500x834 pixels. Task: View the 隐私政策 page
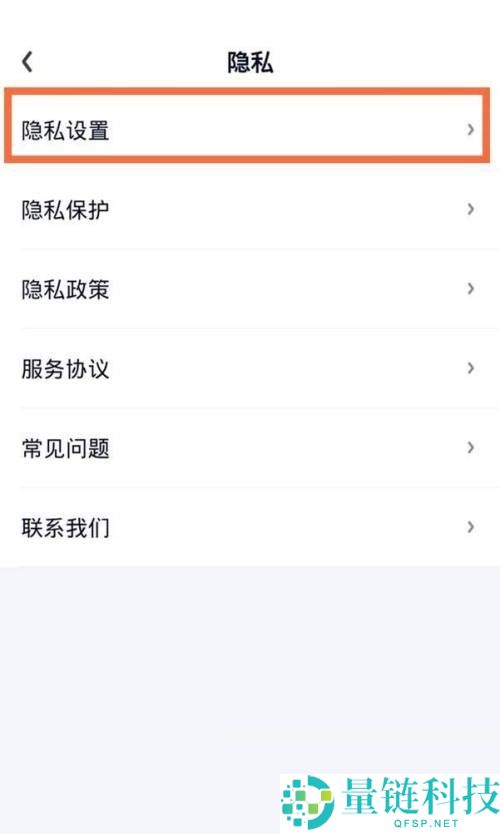pyautogui.click(x=250, y=289)
